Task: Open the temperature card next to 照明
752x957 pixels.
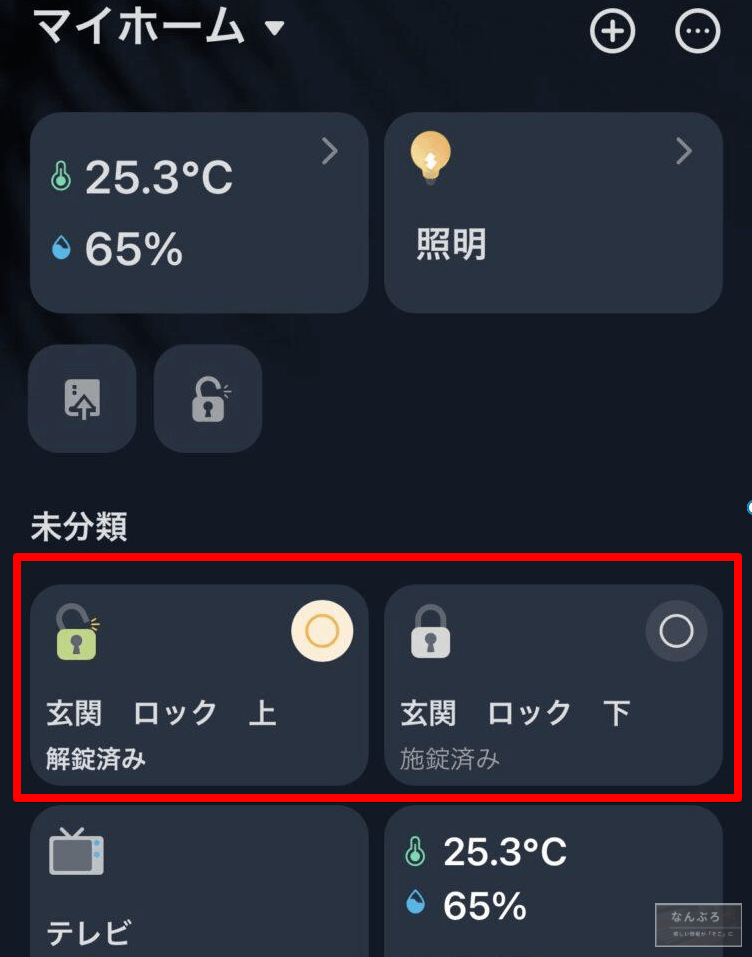Action: click(199, 212)
